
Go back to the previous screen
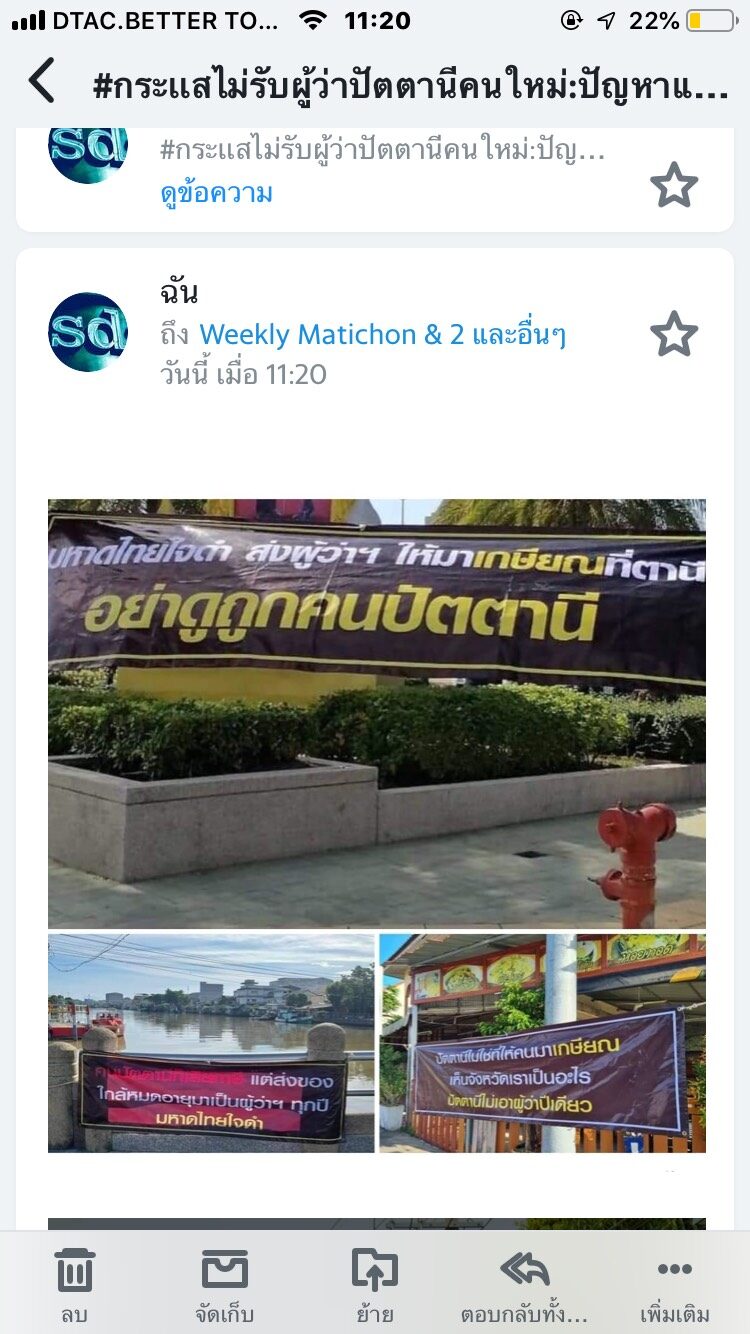pos(42,81)
